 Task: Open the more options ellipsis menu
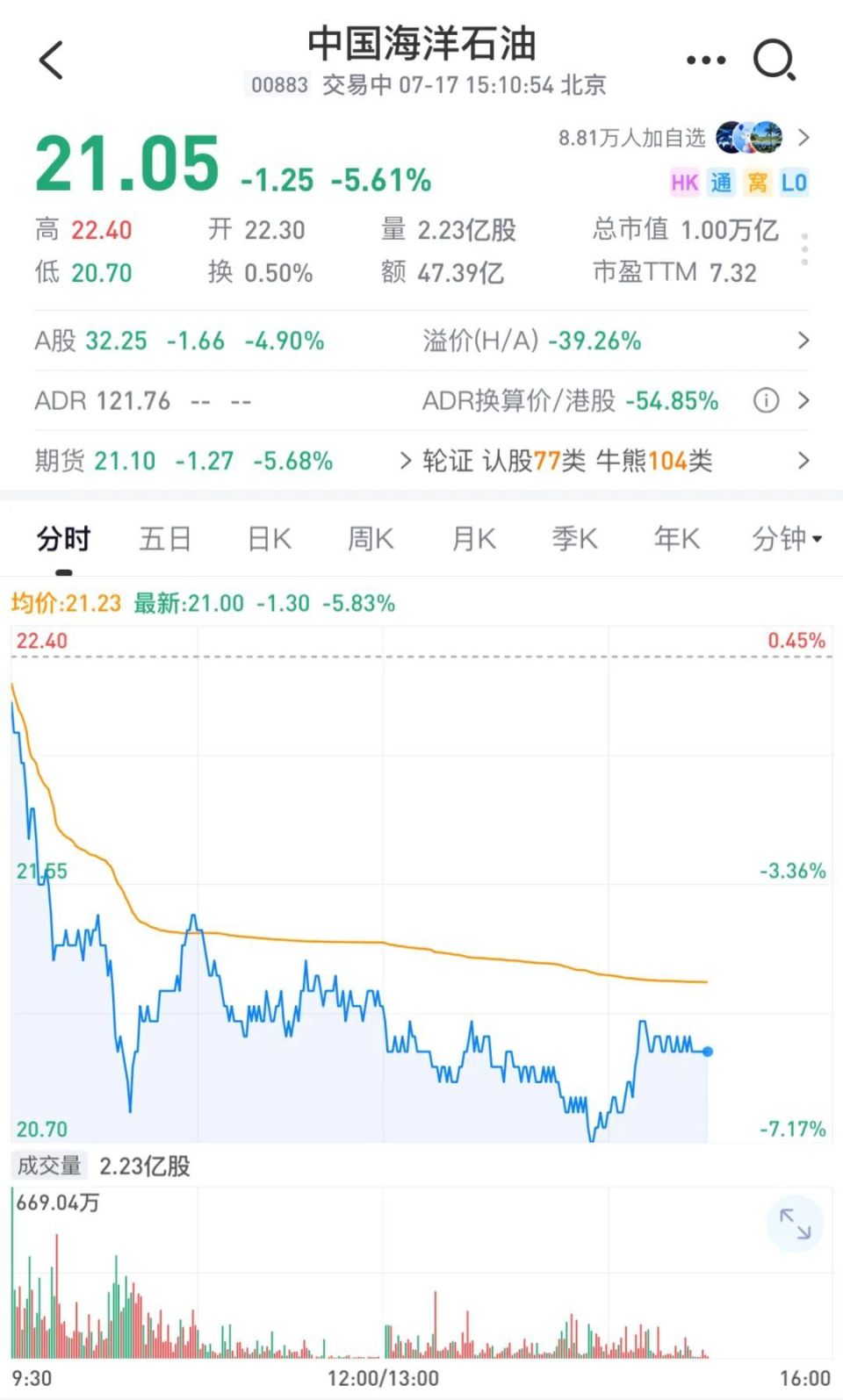tap(706, 60)
